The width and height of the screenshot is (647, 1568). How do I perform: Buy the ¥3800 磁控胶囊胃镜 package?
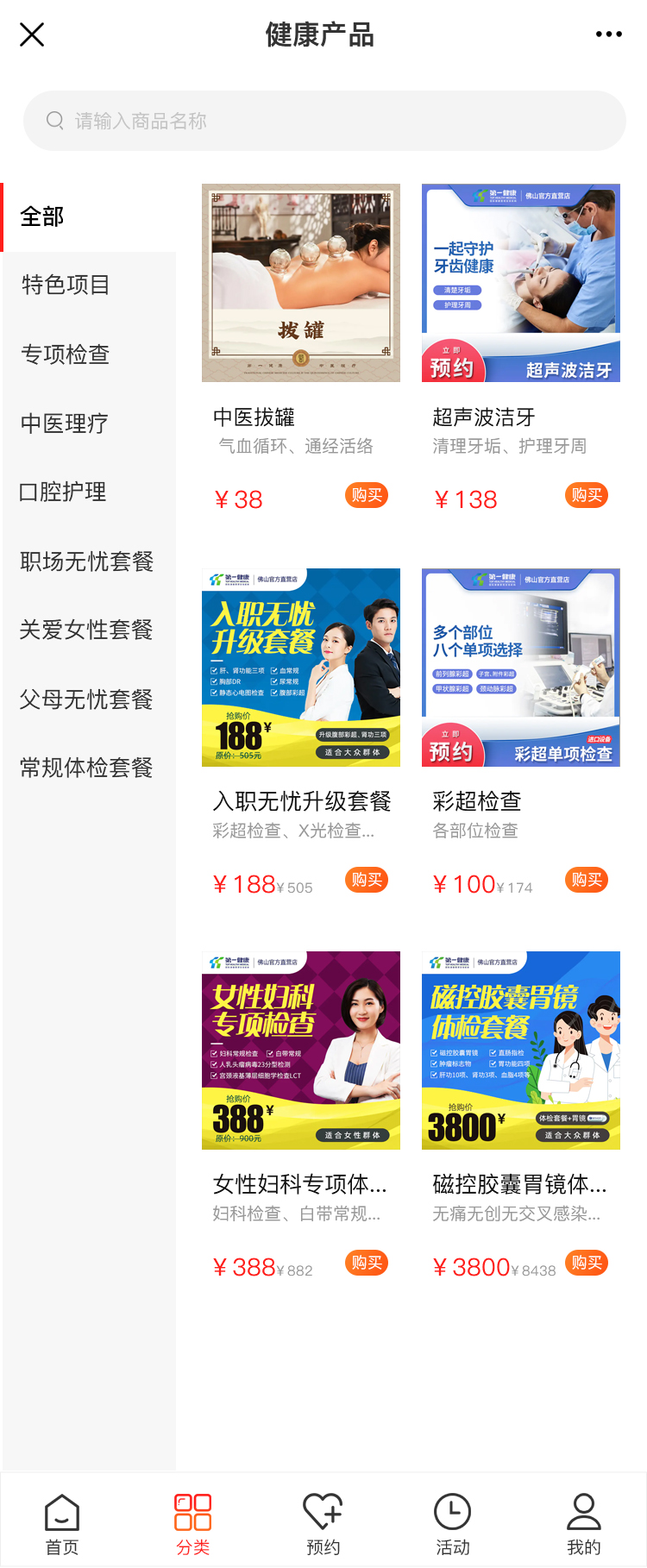click(587, 1263)
